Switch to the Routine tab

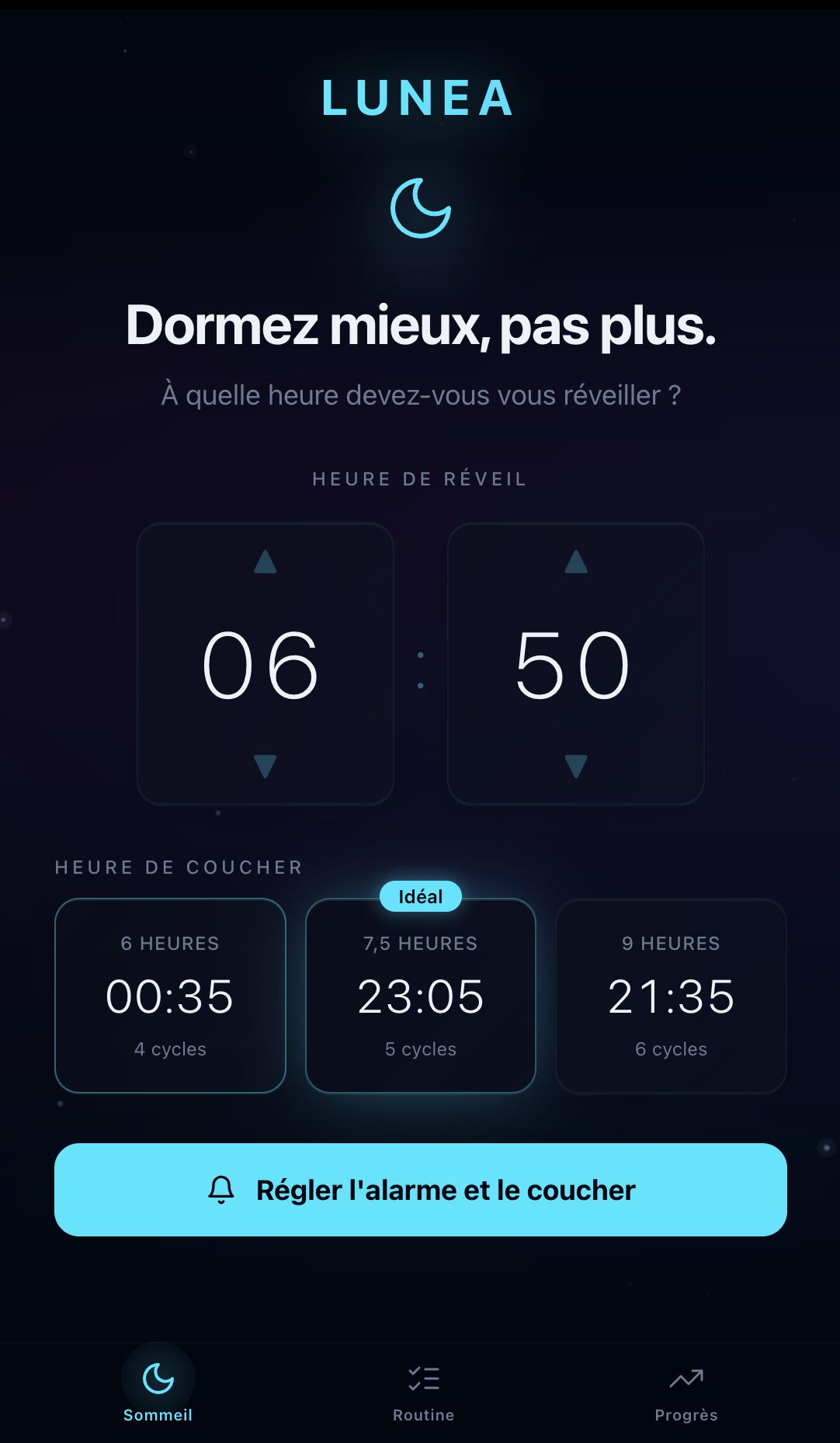[422, 1390]
